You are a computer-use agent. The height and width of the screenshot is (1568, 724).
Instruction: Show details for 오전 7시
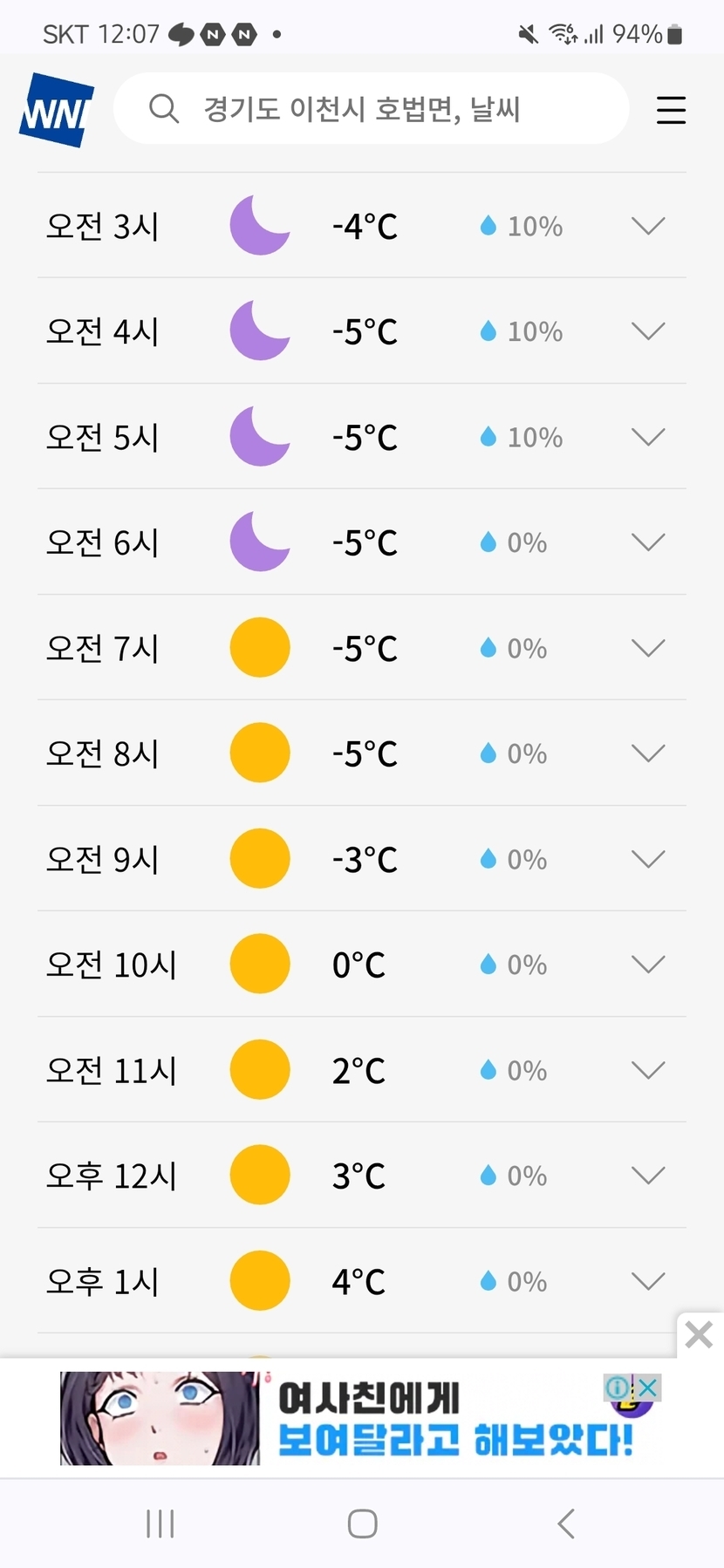647,648
